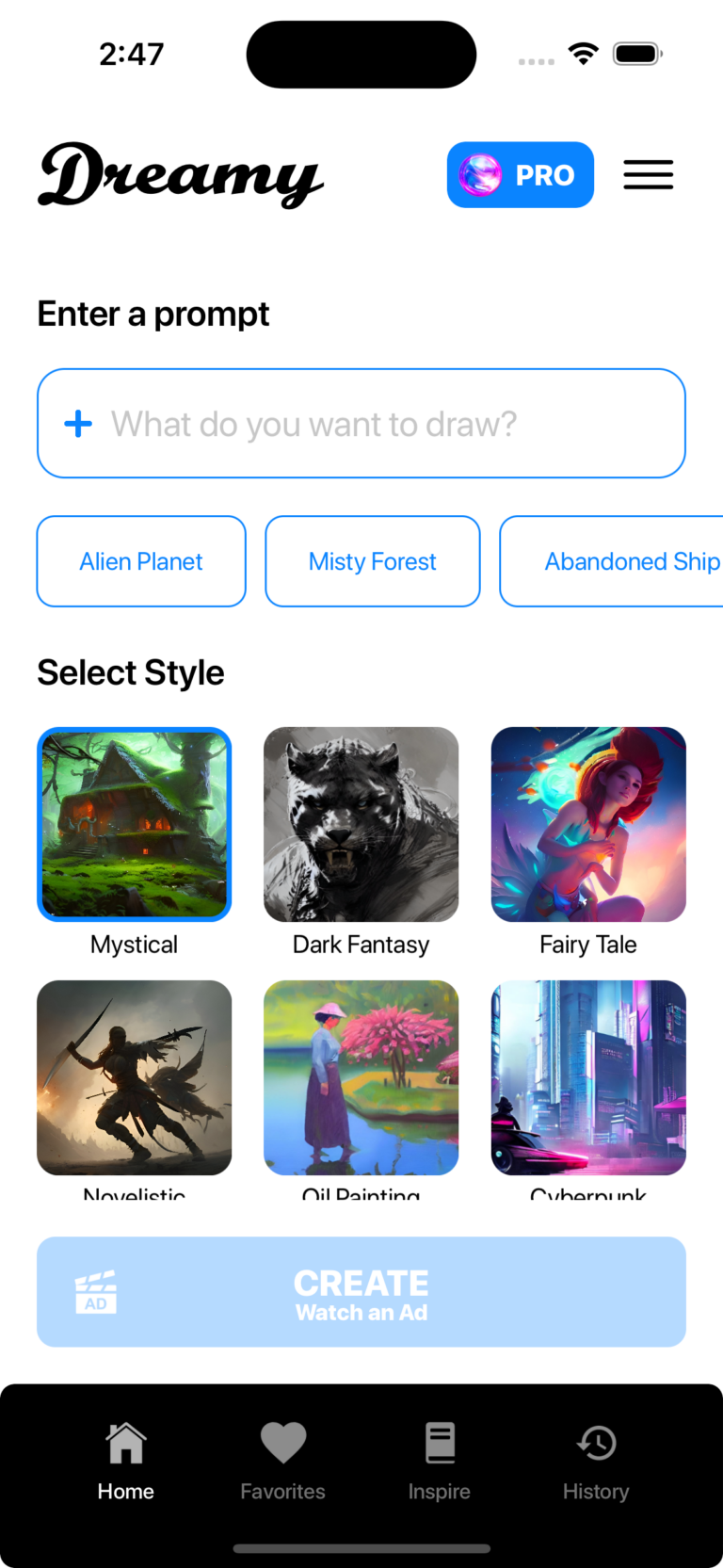This screenshot has width=723, height=1568.
Task: Focus the prompt text field
Action: 361,424
